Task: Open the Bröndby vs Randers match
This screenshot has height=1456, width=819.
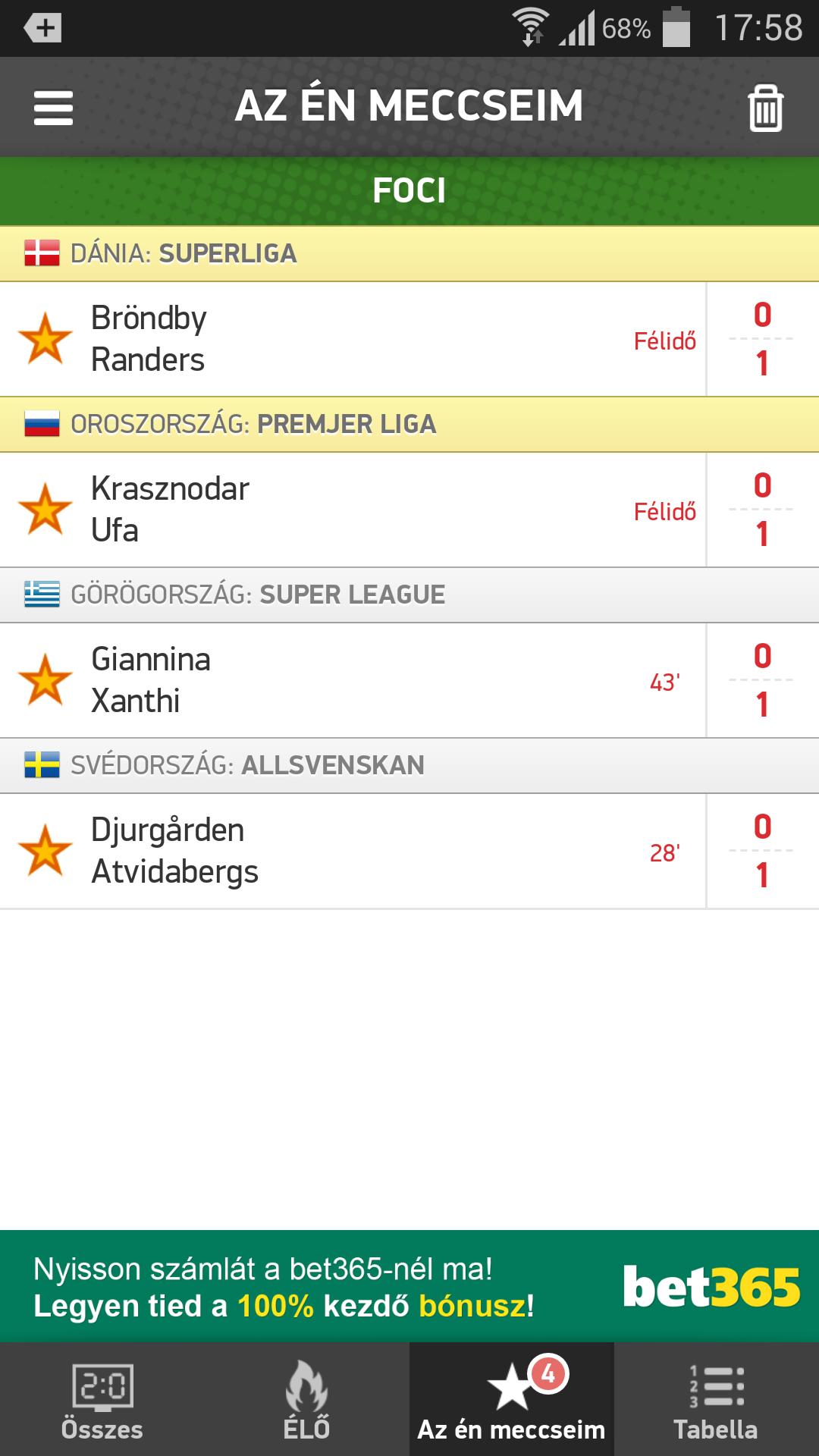Action: point(379,339)
